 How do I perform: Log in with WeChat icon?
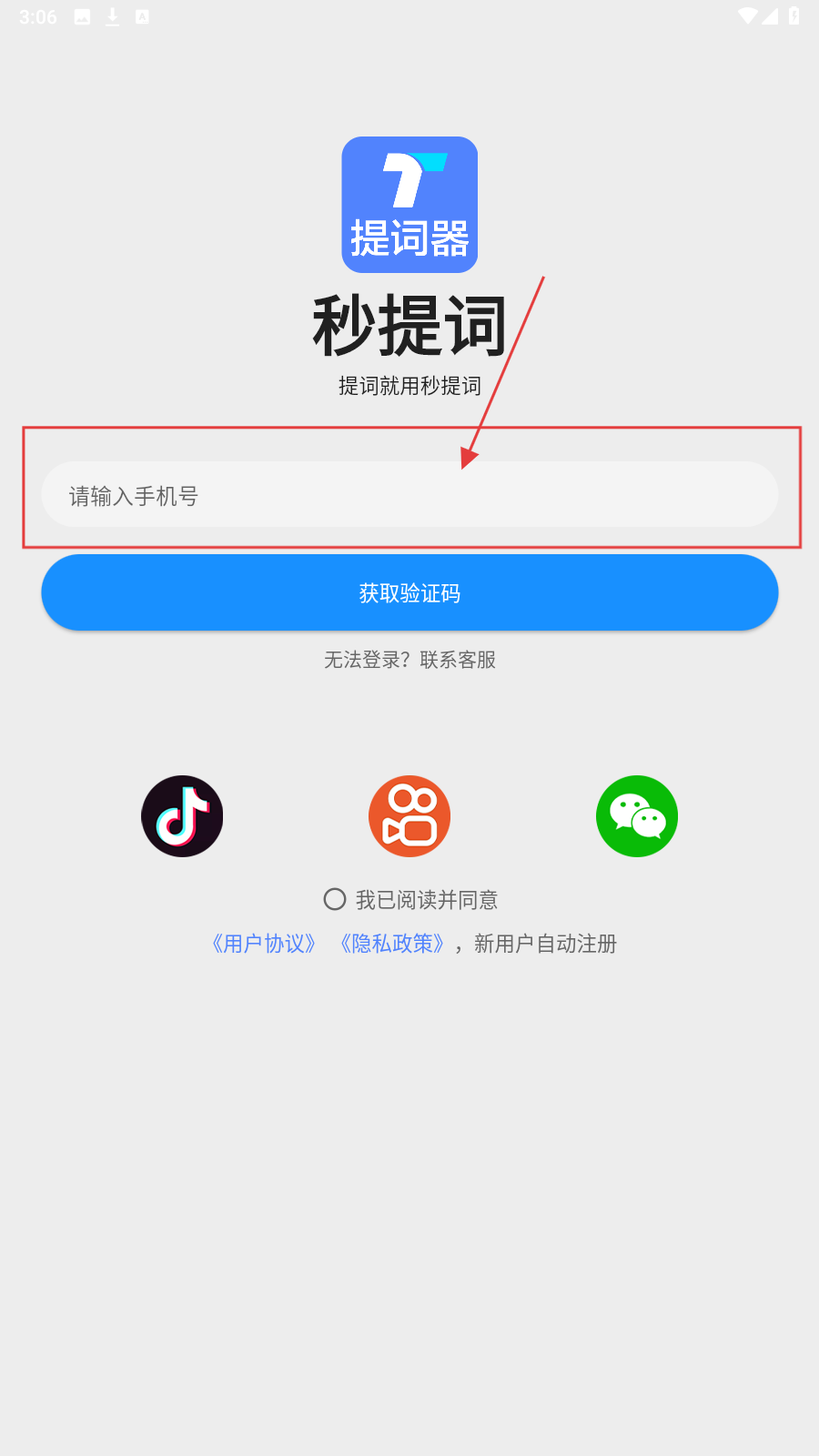tap(637, 816)
